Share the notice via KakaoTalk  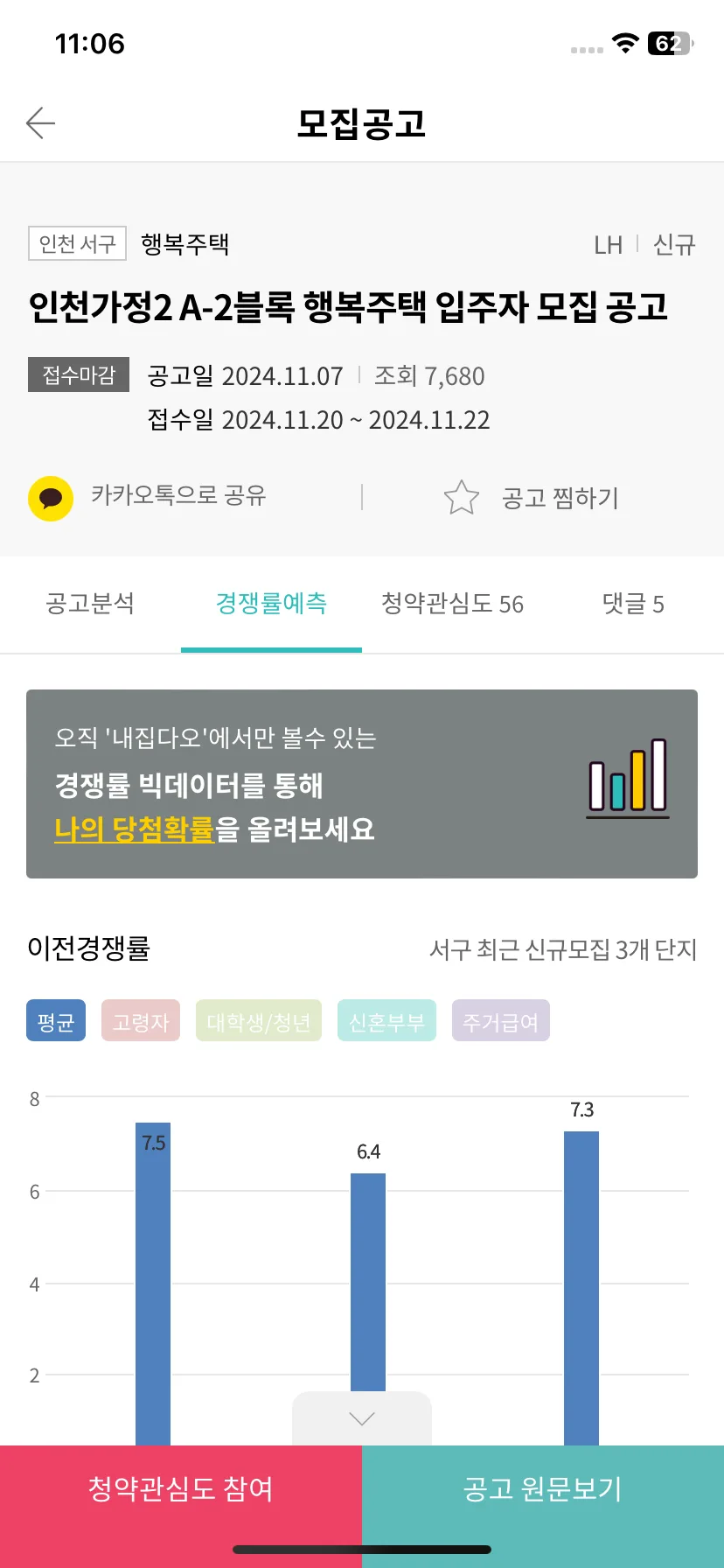[149, 497]
